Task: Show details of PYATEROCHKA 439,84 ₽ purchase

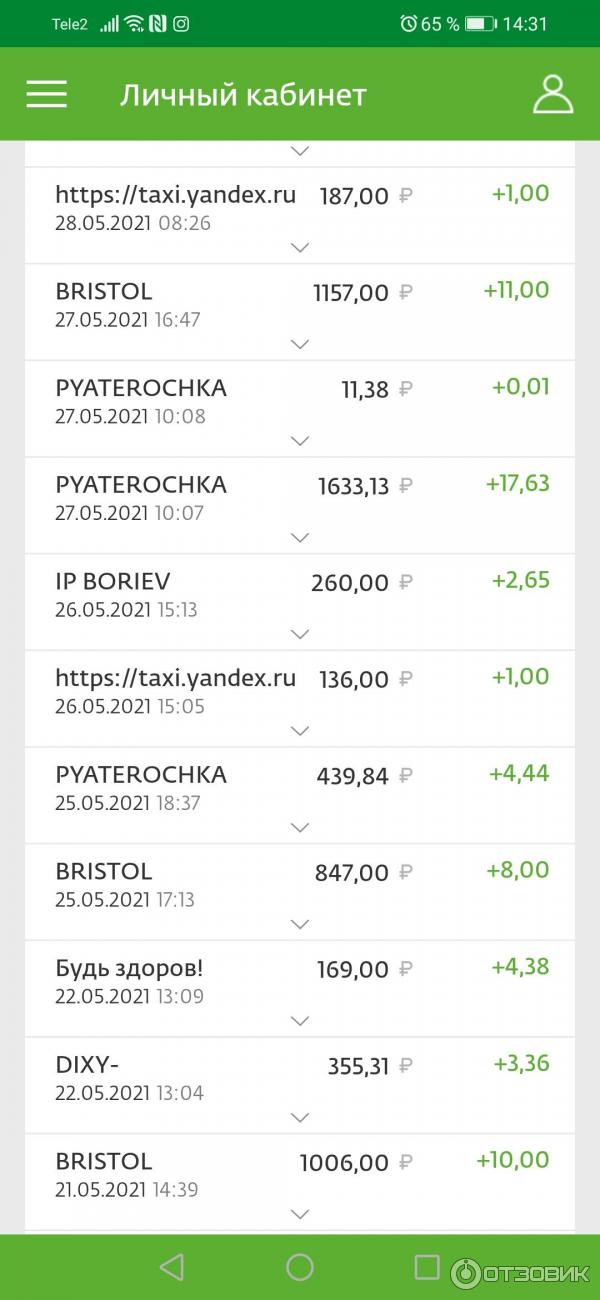Action: (299, 828)
